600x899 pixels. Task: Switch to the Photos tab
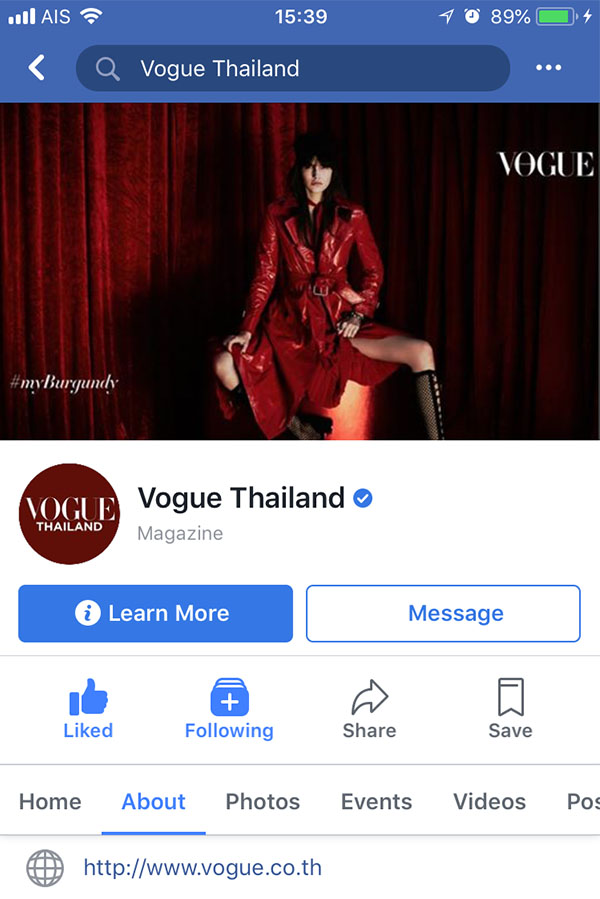(x=262, y=801)
